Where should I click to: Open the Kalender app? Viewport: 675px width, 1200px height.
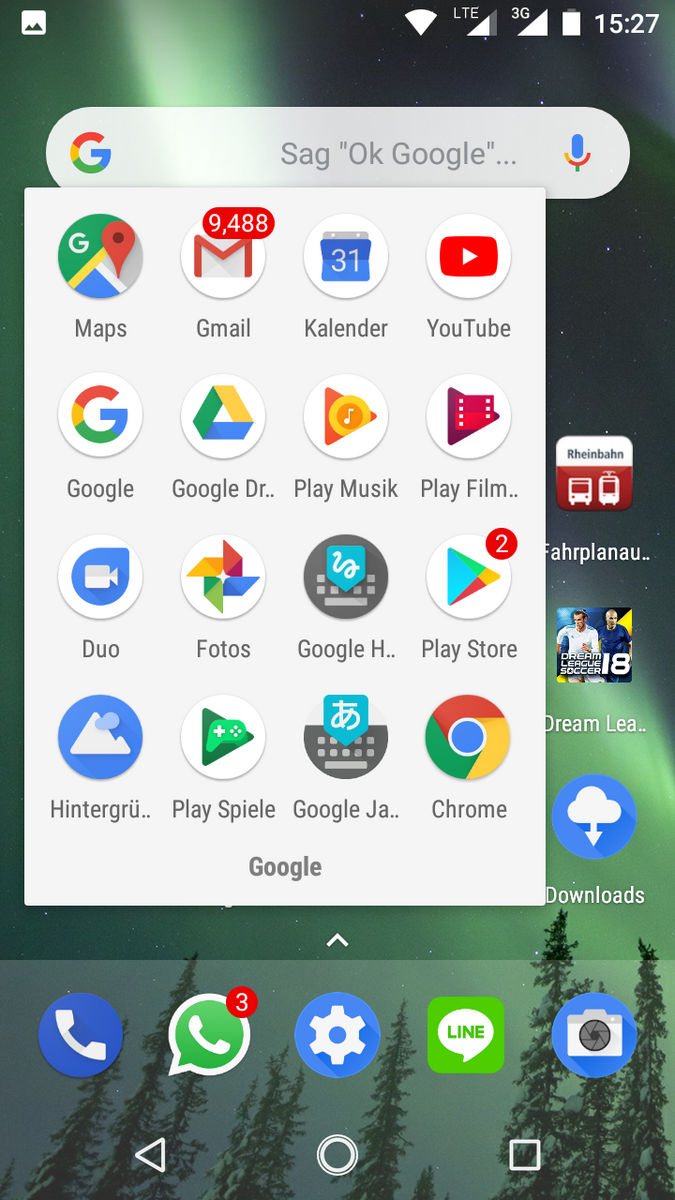(x=346, y=257)
